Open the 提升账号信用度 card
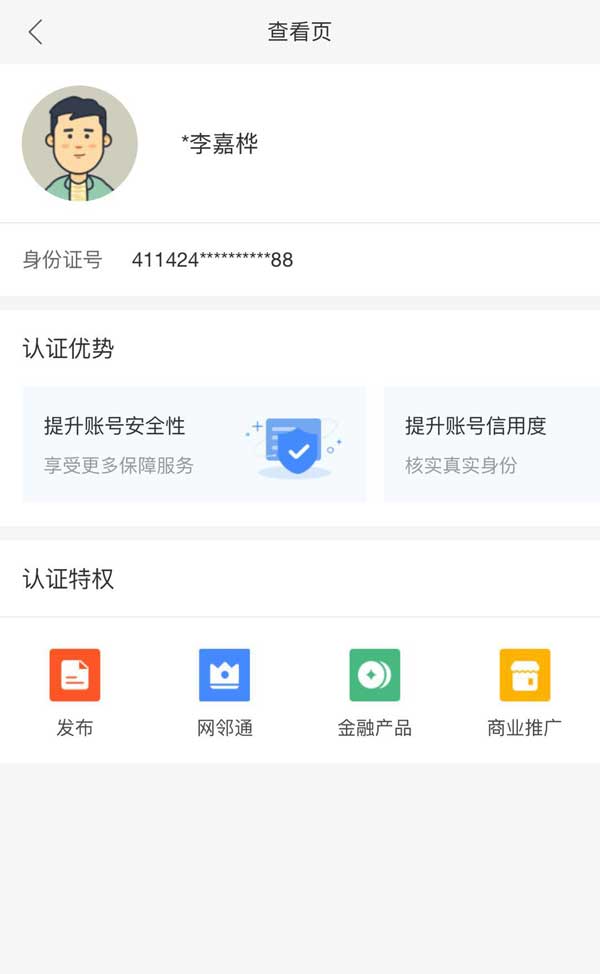 492,445
